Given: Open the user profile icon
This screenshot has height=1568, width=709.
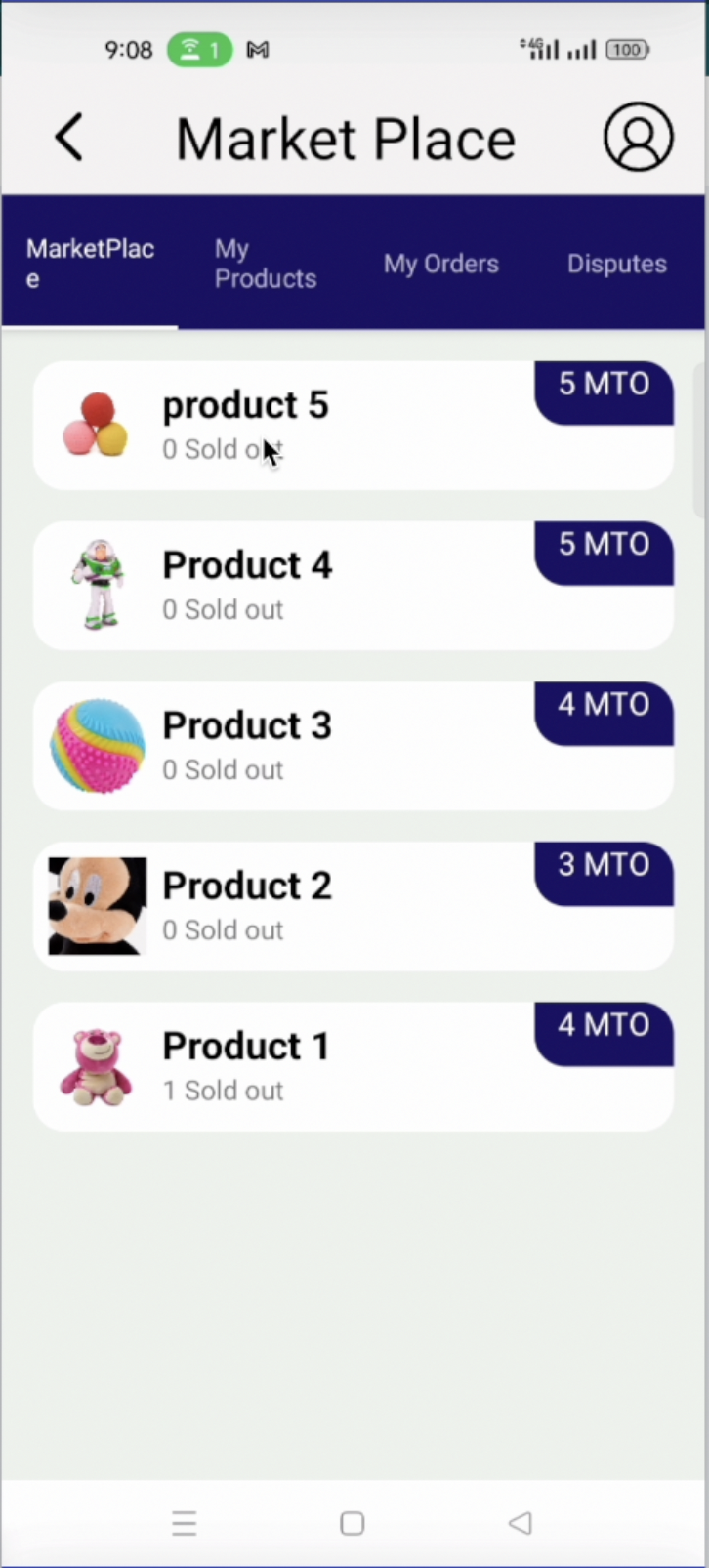Looking at the screenshot, I should tap(638, 138).
